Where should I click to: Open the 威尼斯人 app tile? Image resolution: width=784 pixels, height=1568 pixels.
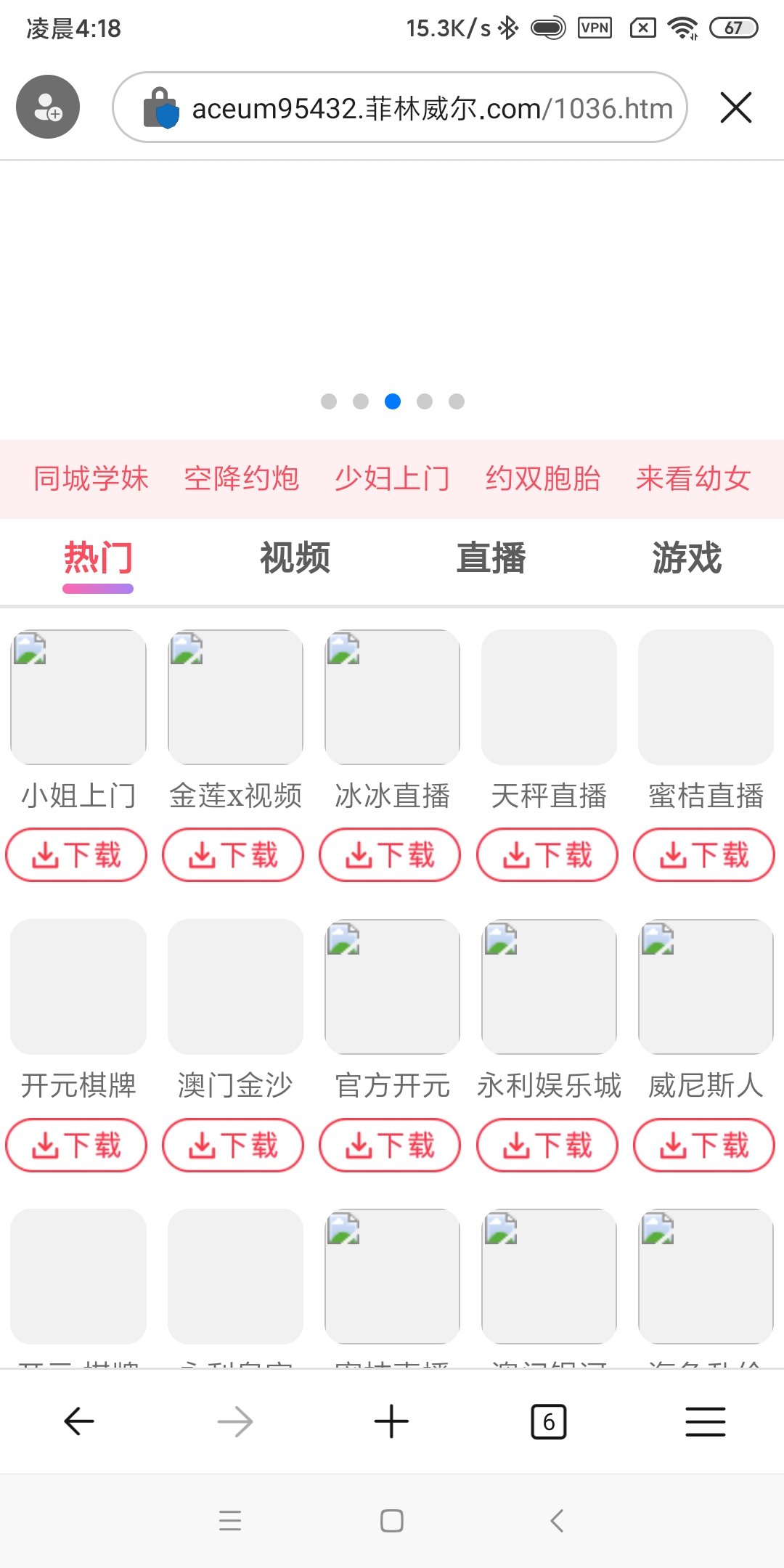coord(706,987)
